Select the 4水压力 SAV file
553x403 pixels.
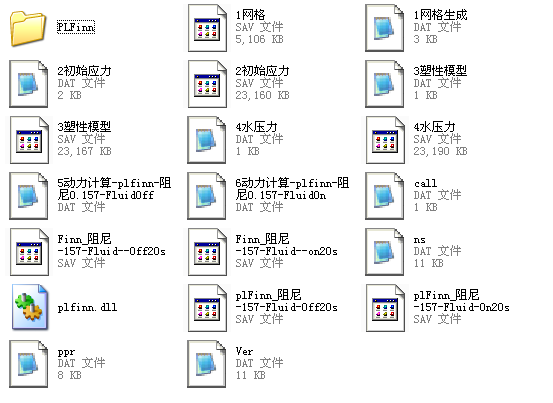point(385,140)
